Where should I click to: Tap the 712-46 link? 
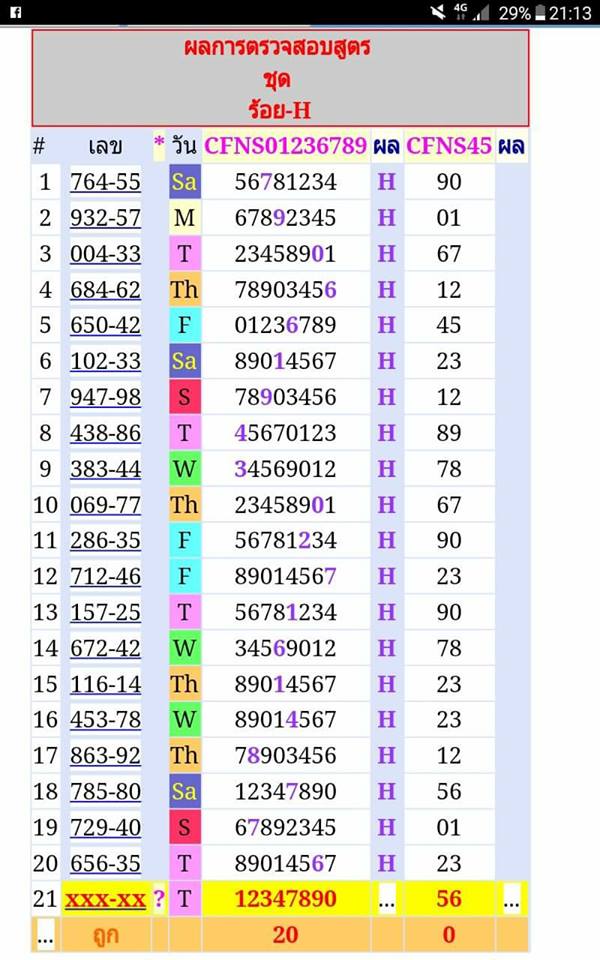pos(105,577)
